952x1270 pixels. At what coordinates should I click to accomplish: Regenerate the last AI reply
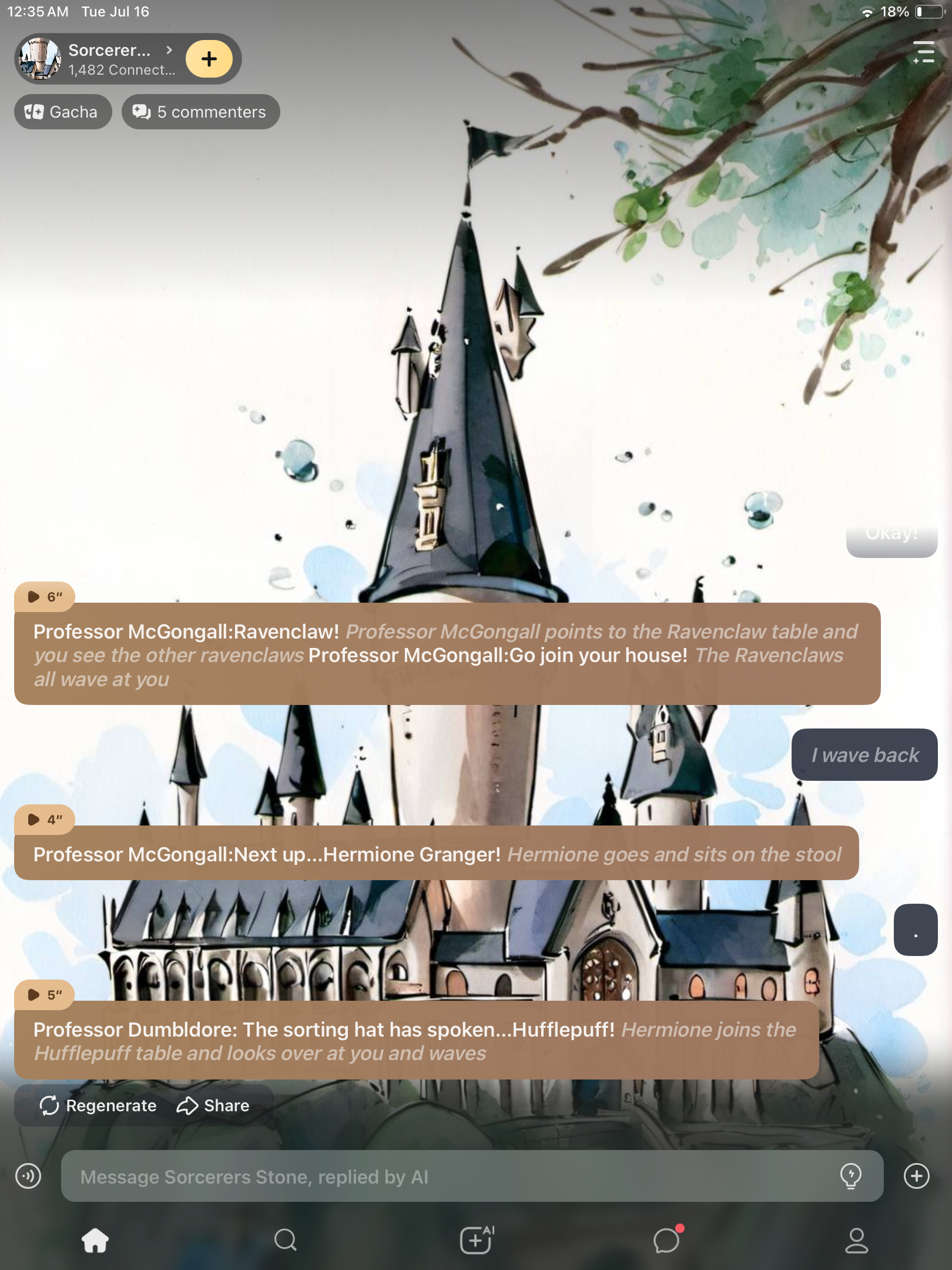pyautogui.click(x=98, y=1105)
